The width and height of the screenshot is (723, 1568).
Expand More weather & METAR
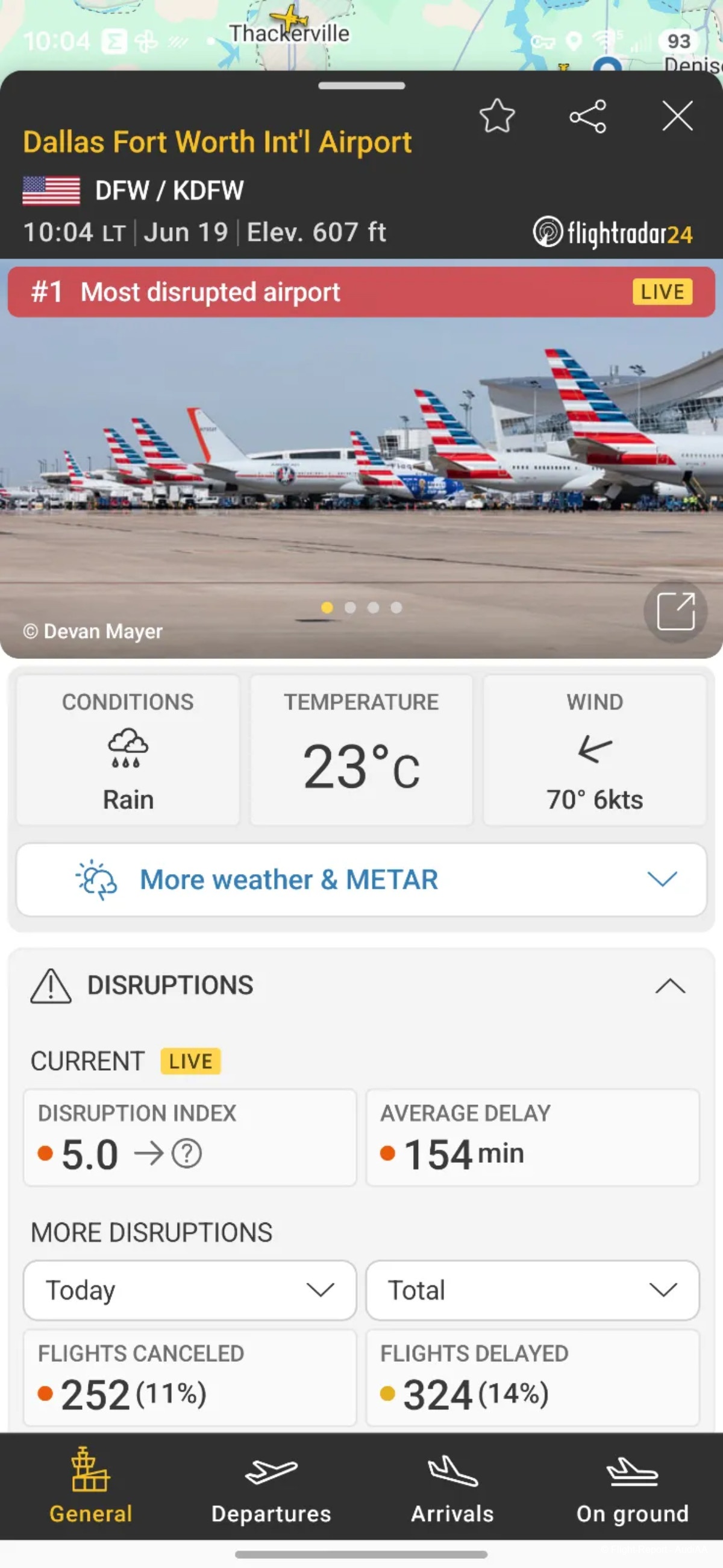(361, 880)
